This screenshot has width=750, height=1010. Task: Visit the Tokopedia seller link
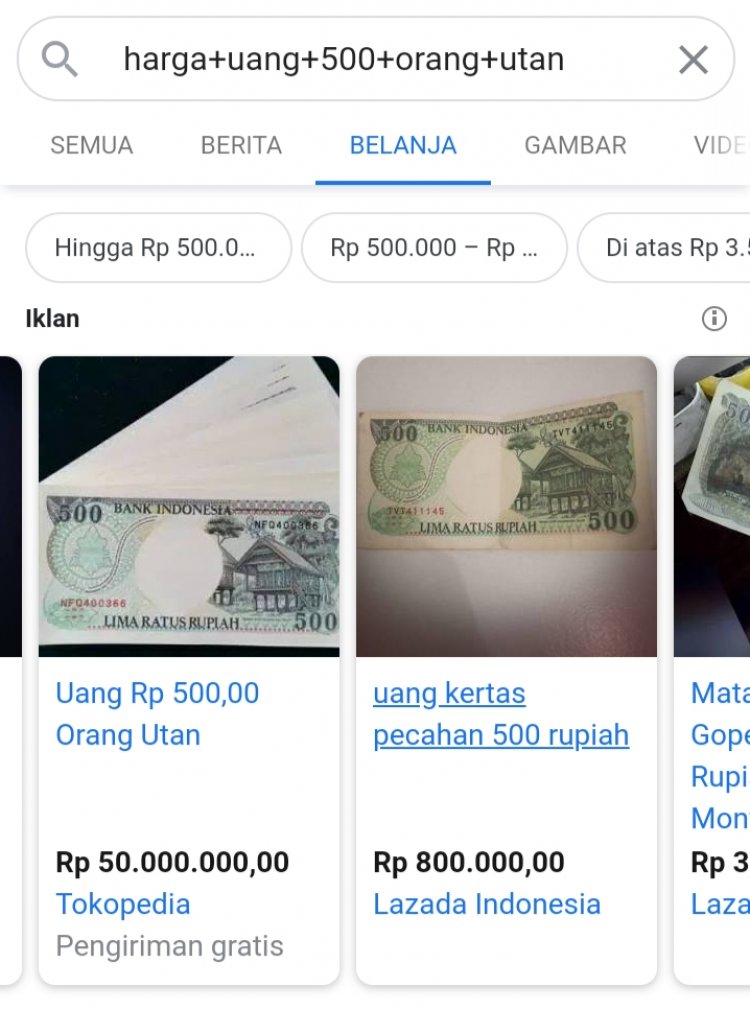[123, 904]
